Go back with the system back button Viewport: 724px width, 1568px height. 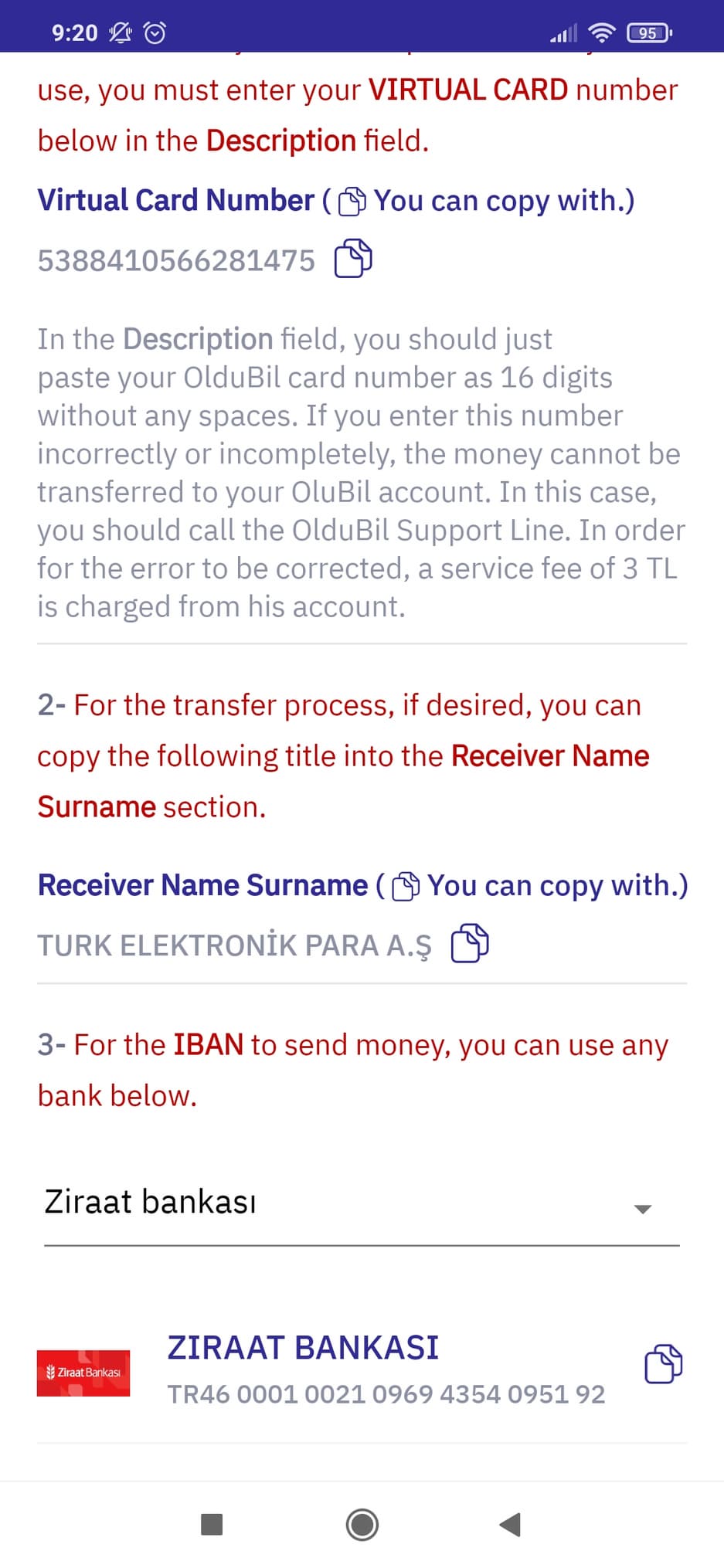pyautogui.click(x=510, y=1524)
